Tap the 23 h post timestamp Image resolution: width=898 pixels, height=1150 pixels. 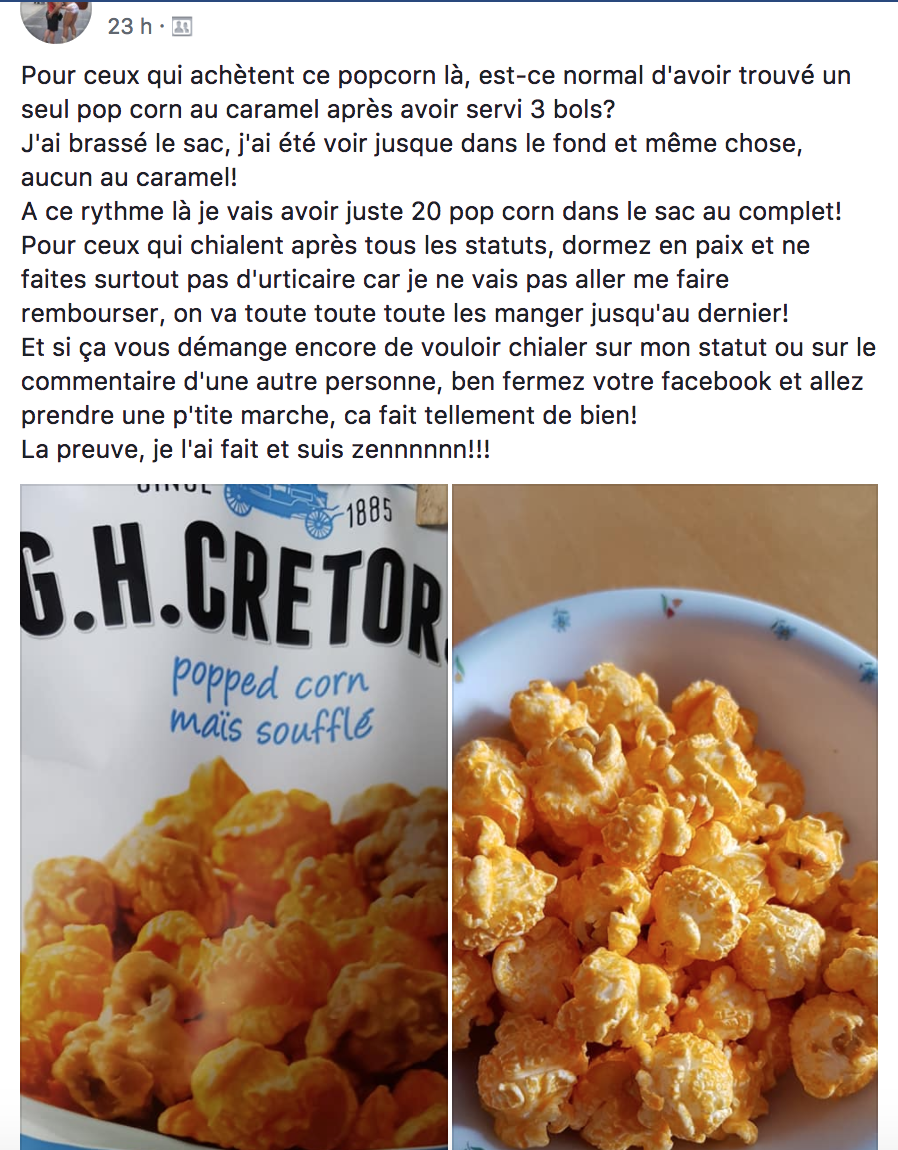point(129,27)
